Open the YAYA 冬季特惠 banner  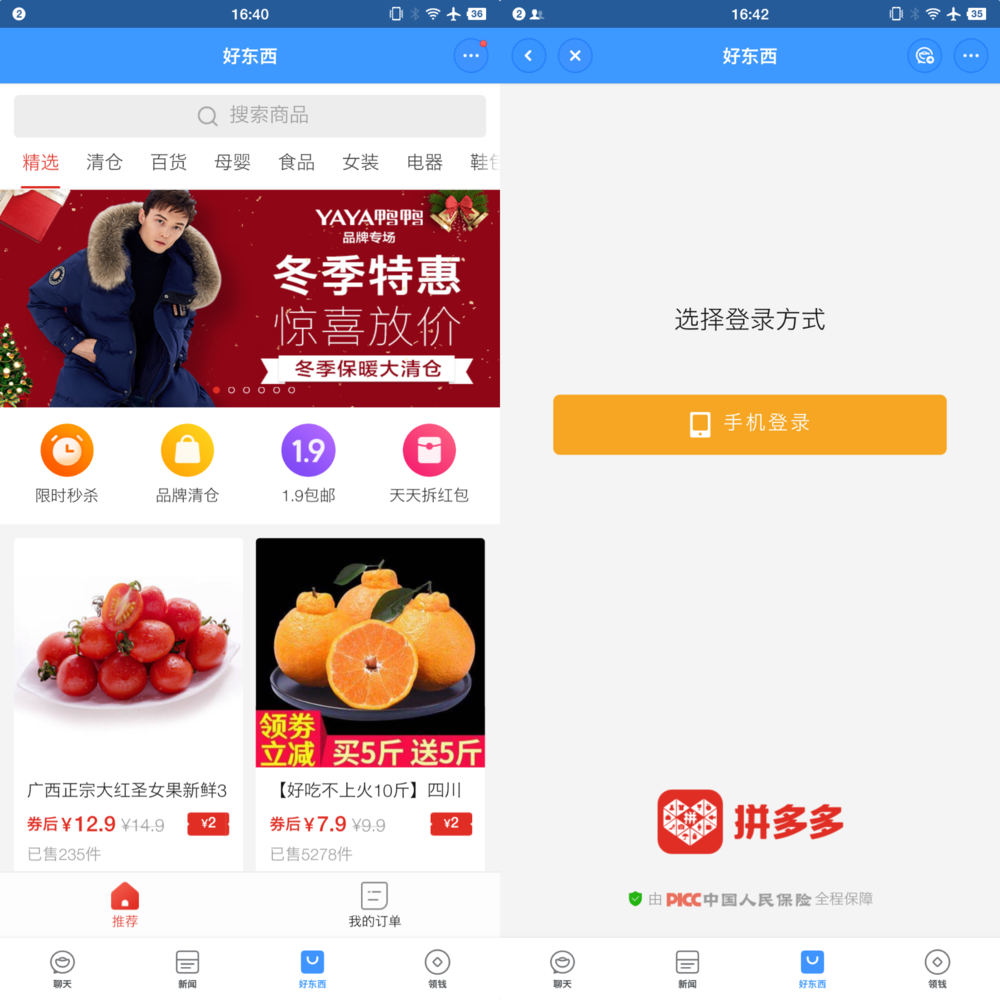(250, 298)
